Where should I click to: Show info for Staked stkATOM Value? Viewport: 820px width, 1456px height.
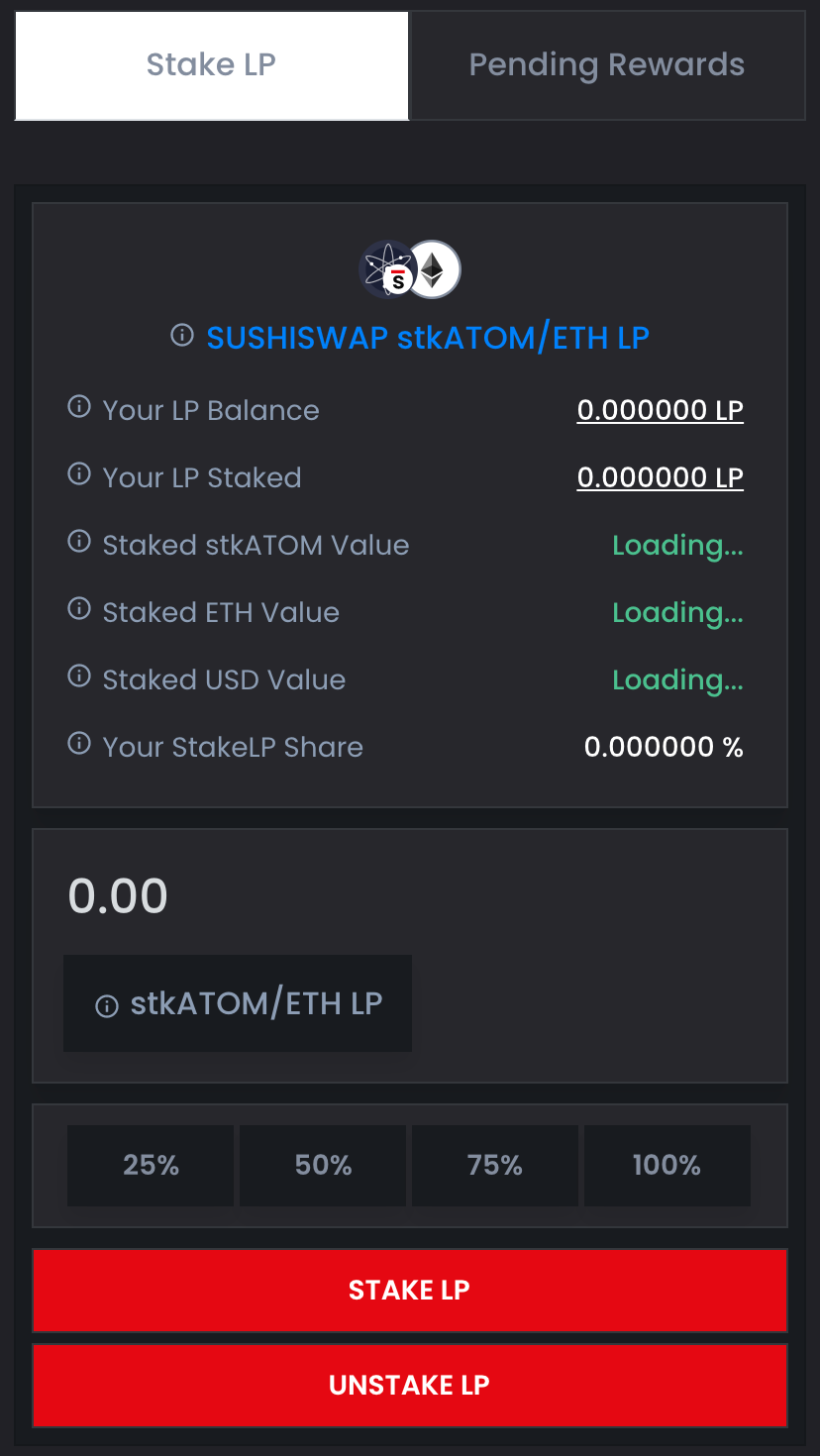click(x=79, y=542)
